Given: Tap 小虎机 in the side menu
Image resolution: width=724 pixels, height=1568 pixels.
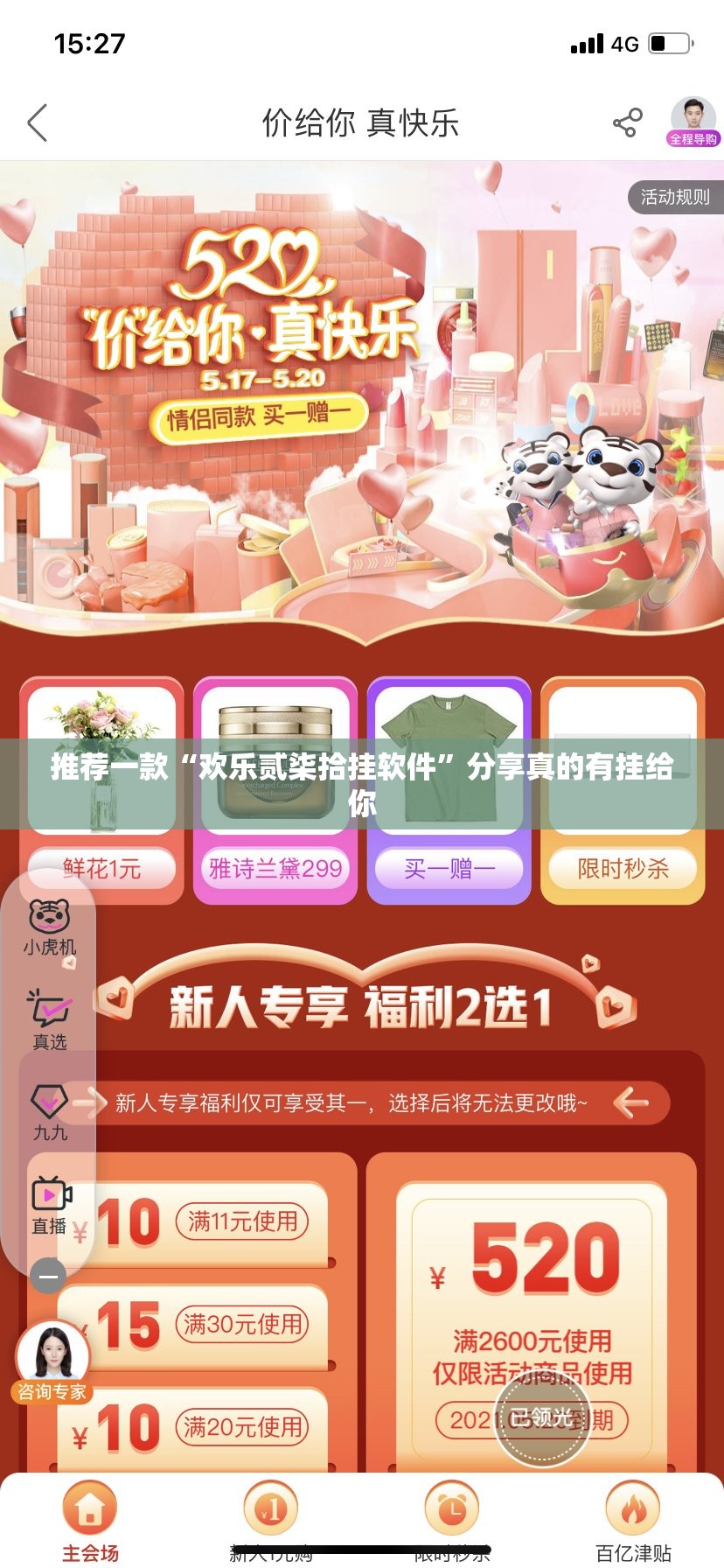Looking at the screenshot, I should [x=49, y=927].
